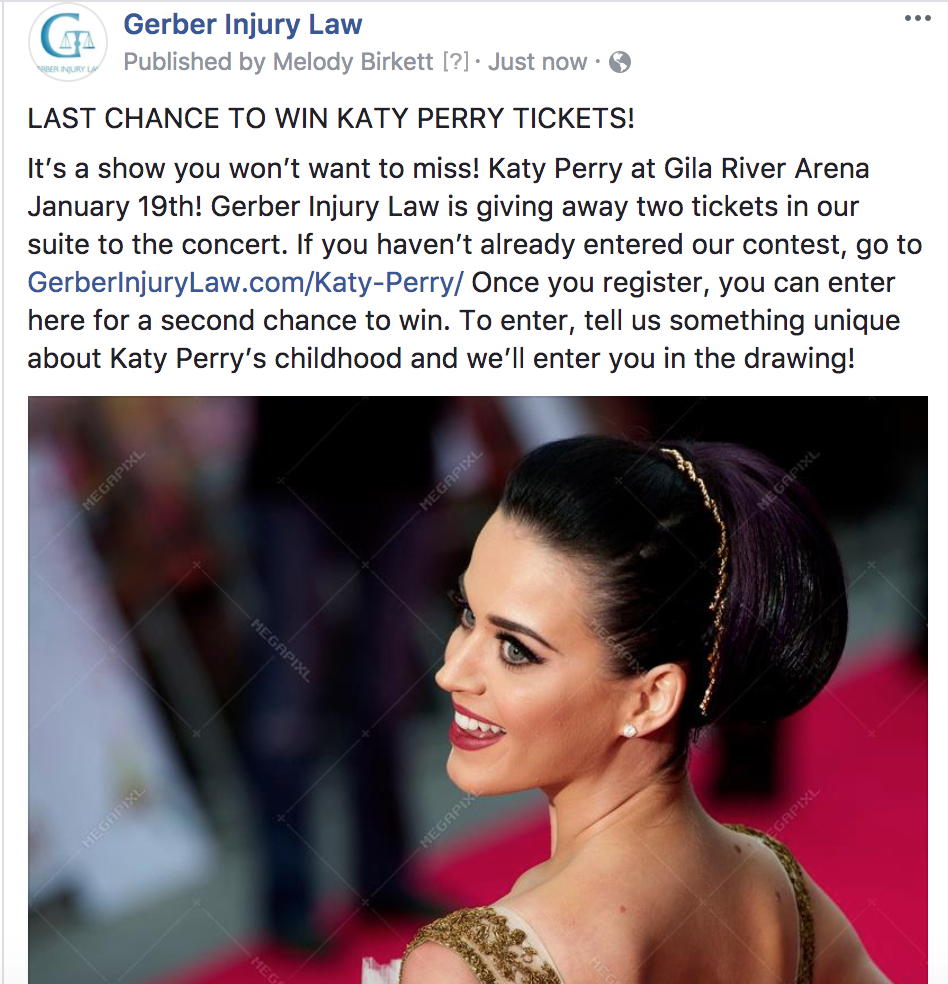Tap the Just now timestamp

pos(539,62)
